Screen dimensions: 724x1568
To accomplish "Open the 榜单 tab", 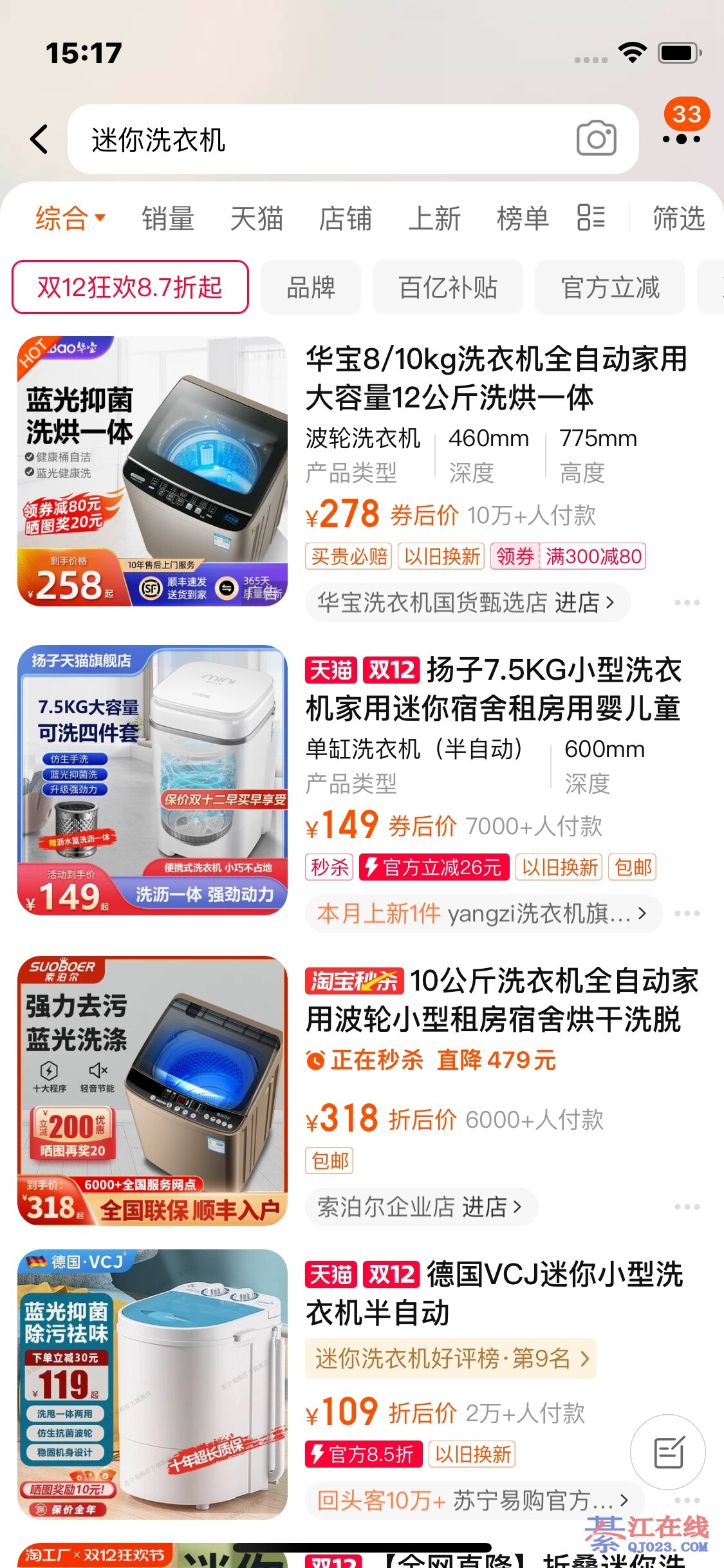I will [x=522, y=218].
